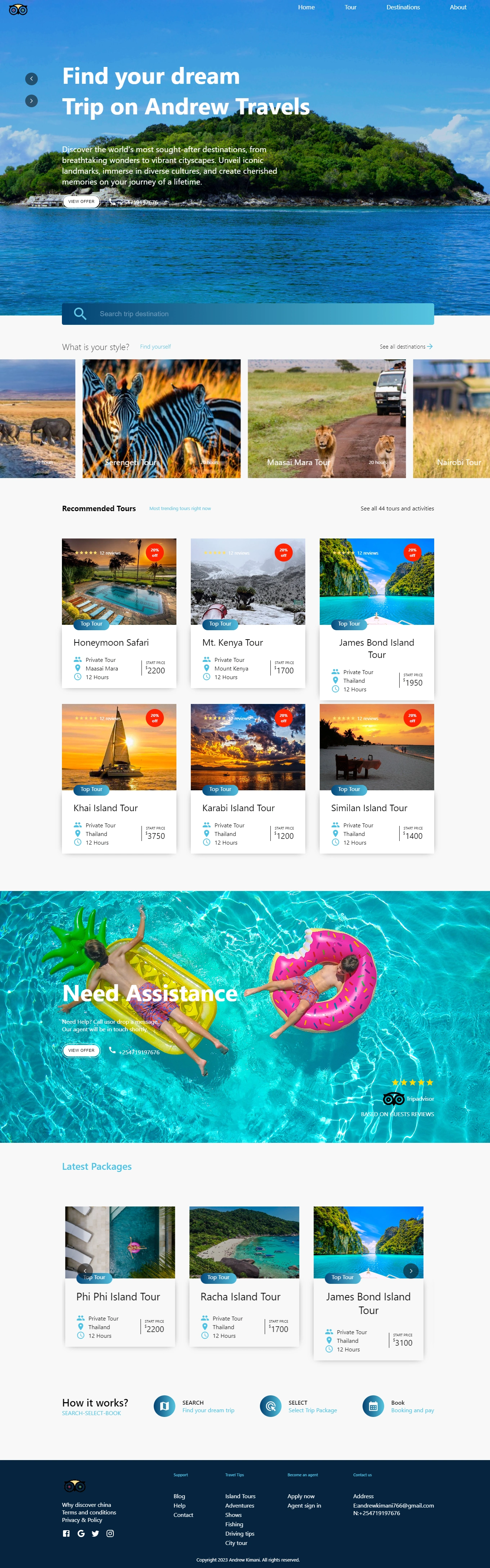Screen dimensions: 490x1568
Task: Go to the Tour nav link
Action: click(x=350, y=7)
